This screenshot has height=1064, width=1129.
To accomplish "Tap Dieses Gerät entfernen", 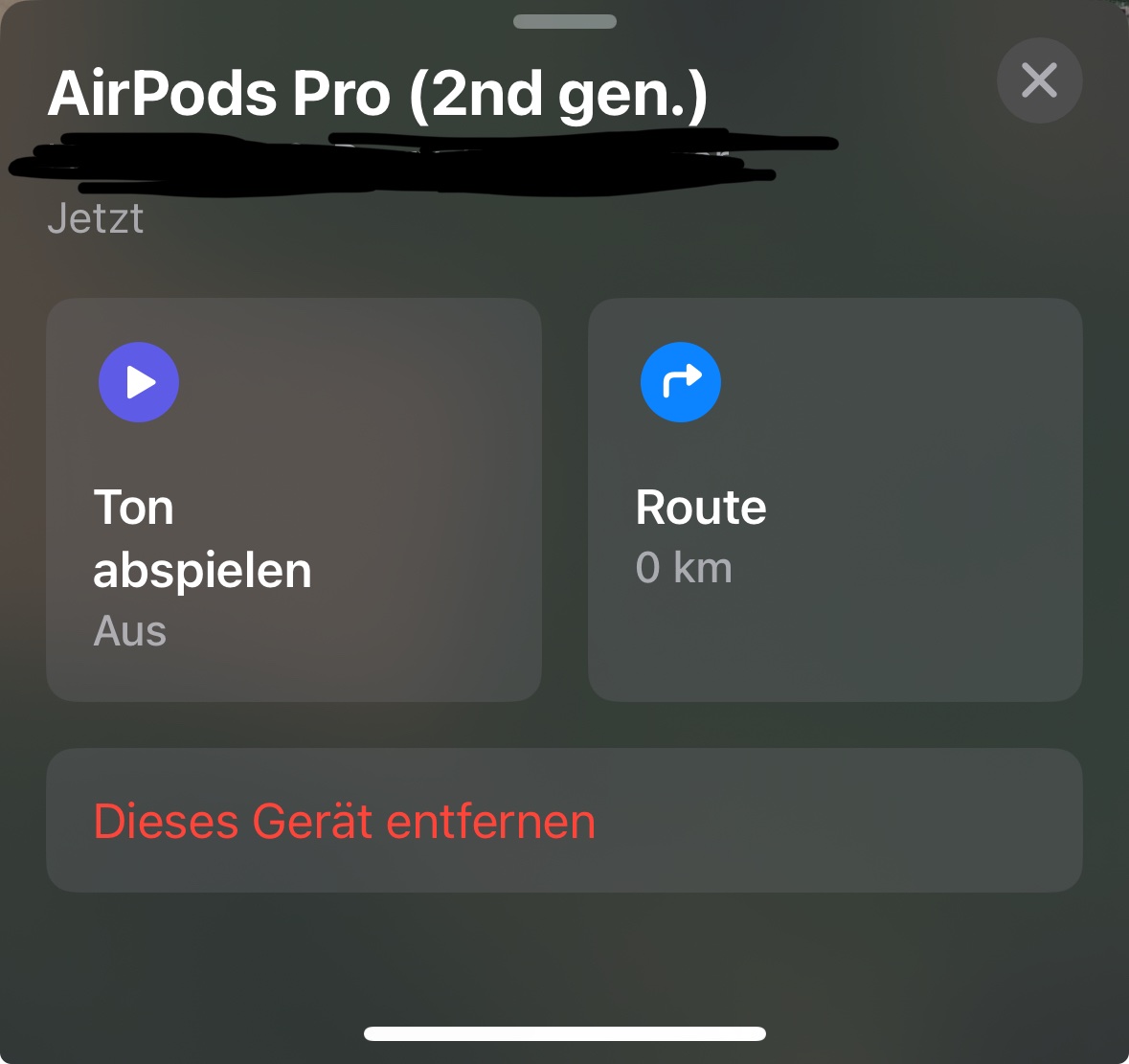I will click(x=564, y=821).
